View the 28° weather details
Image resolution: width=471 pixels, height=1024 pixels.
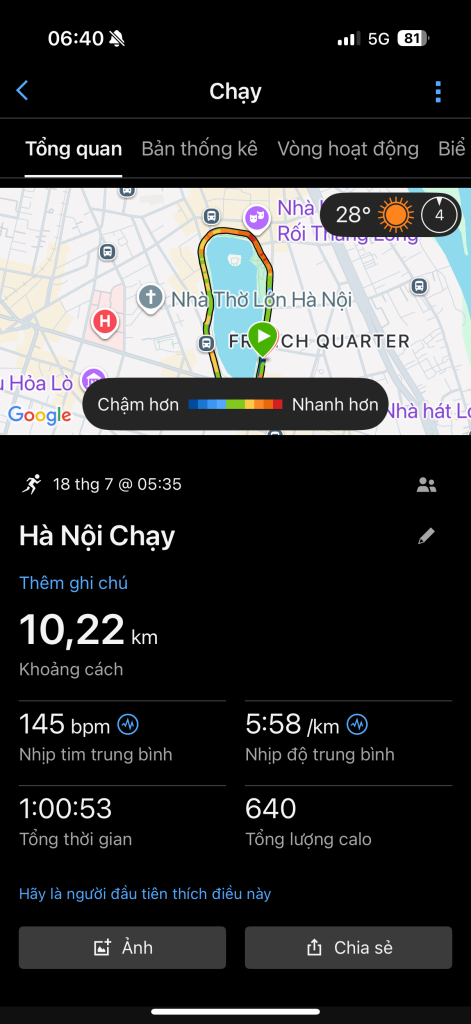tap(390, 214)
